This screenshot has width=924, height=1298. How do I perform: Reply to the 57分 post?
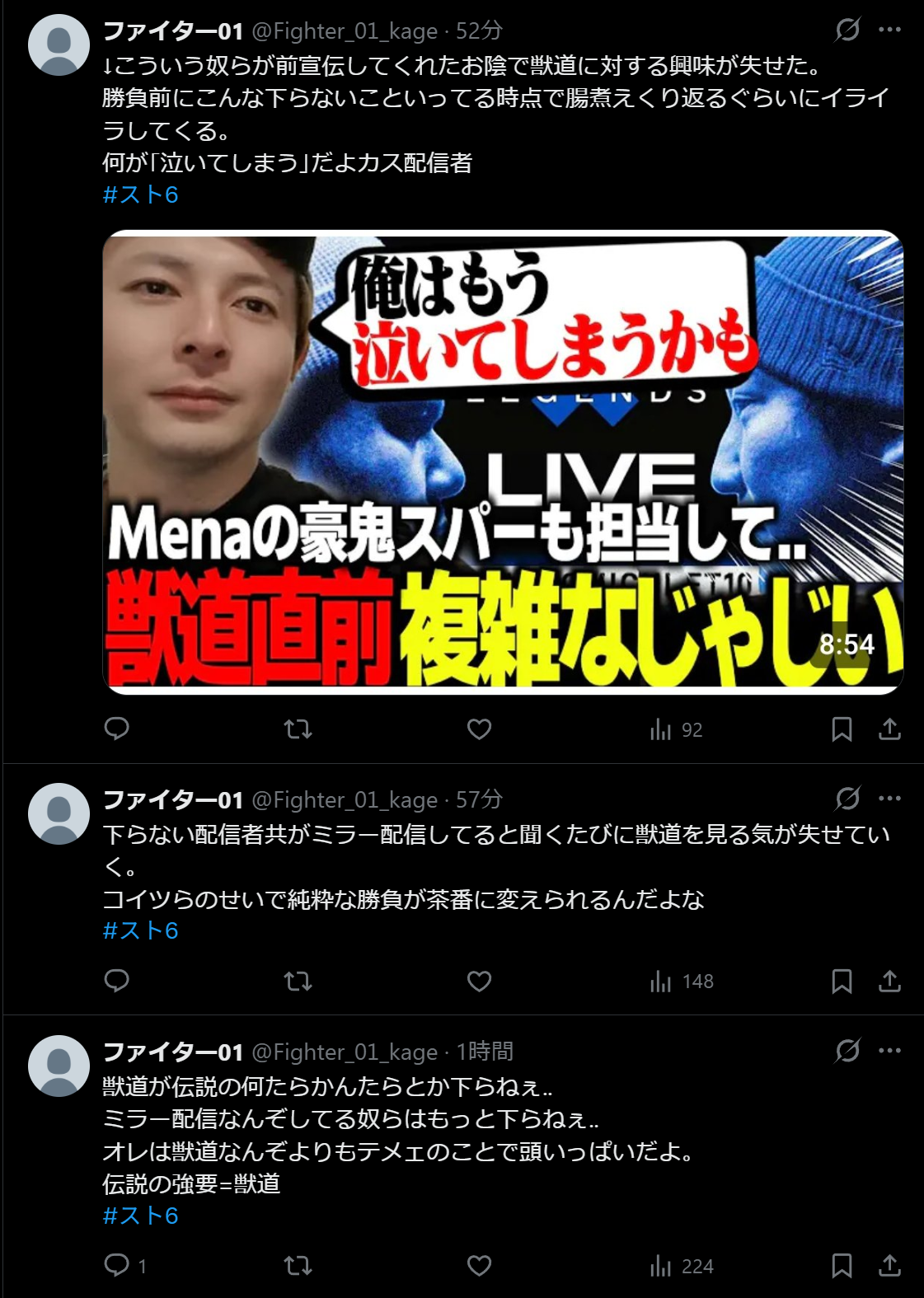click(117, 981)
